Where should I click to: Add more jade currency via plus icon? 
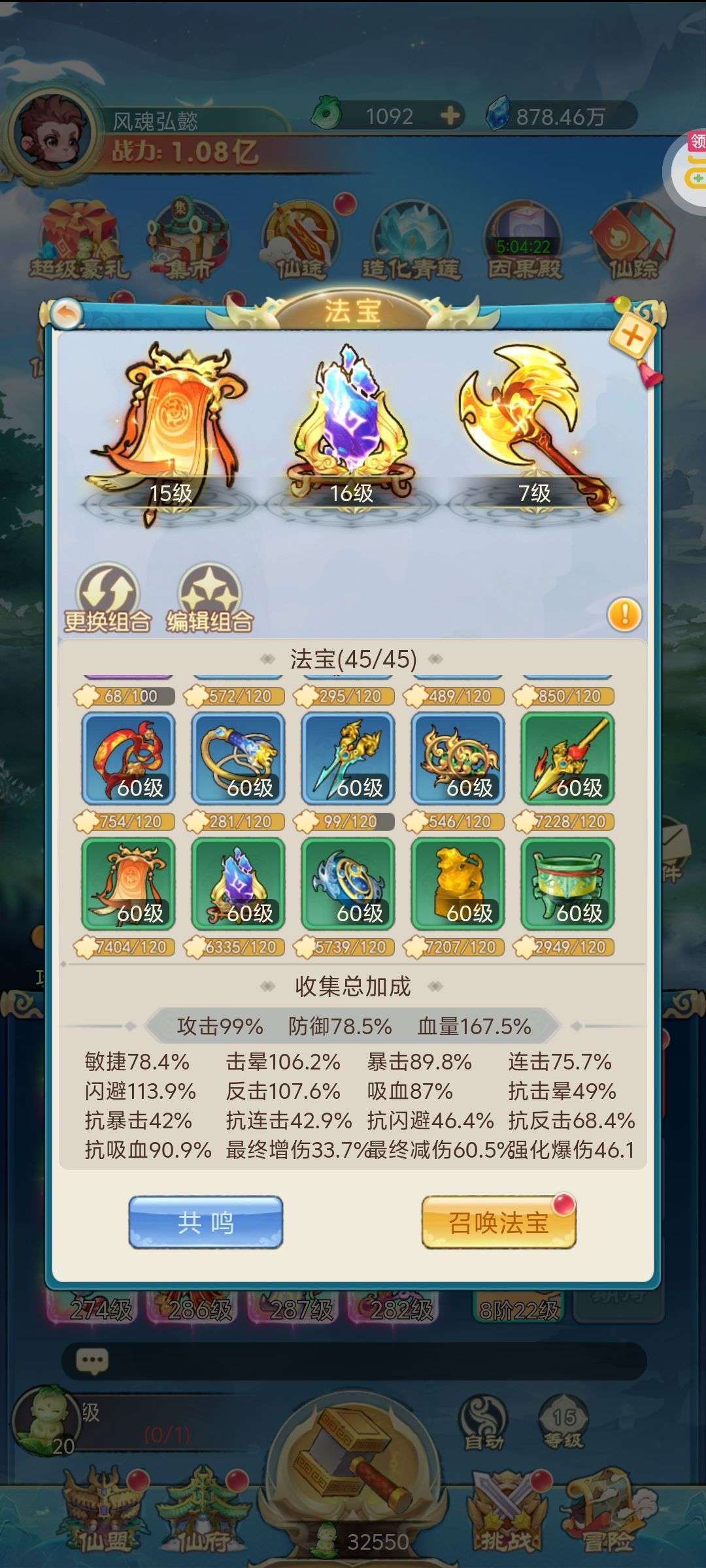point(450,116)
